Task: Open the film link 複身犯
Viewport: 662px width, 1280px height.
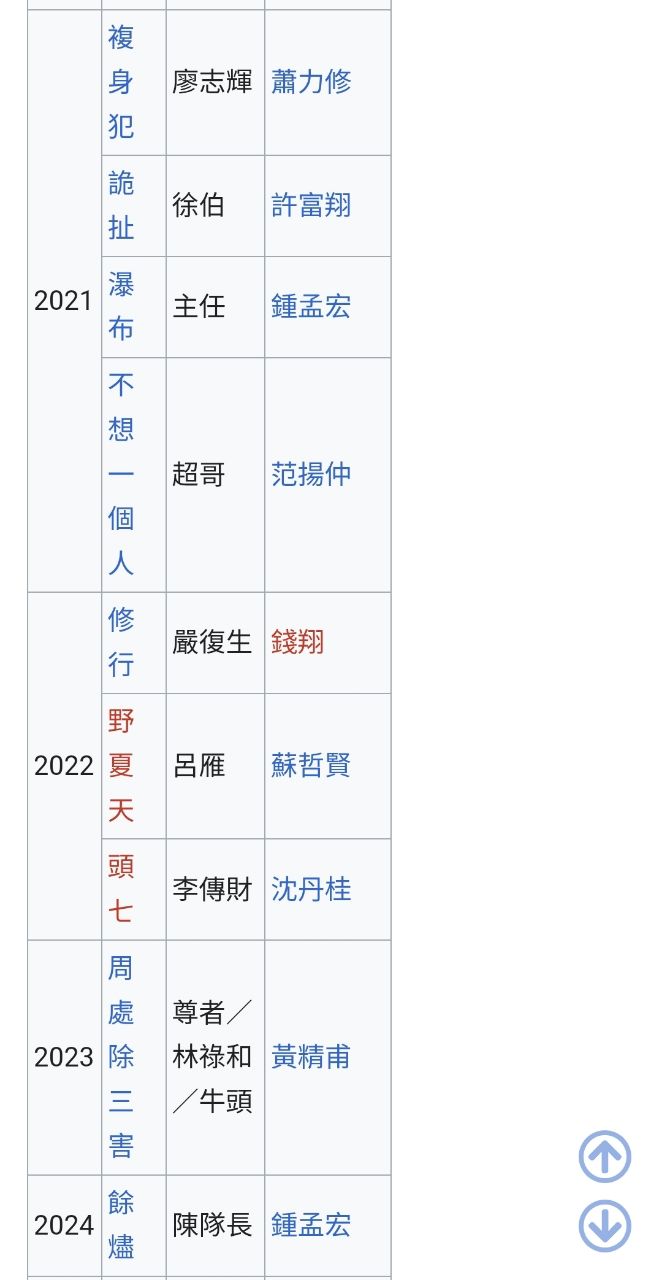Action: click(x=121, y=82)
